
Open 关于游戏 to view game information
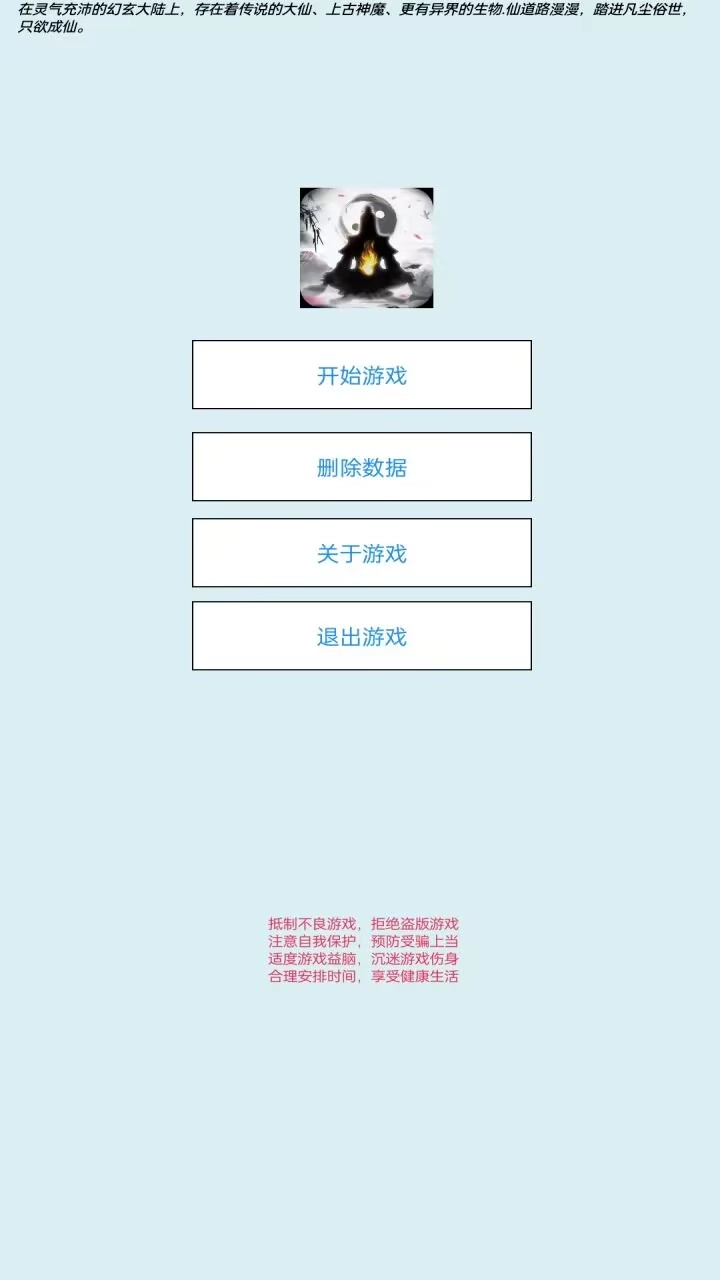[361, 553]
